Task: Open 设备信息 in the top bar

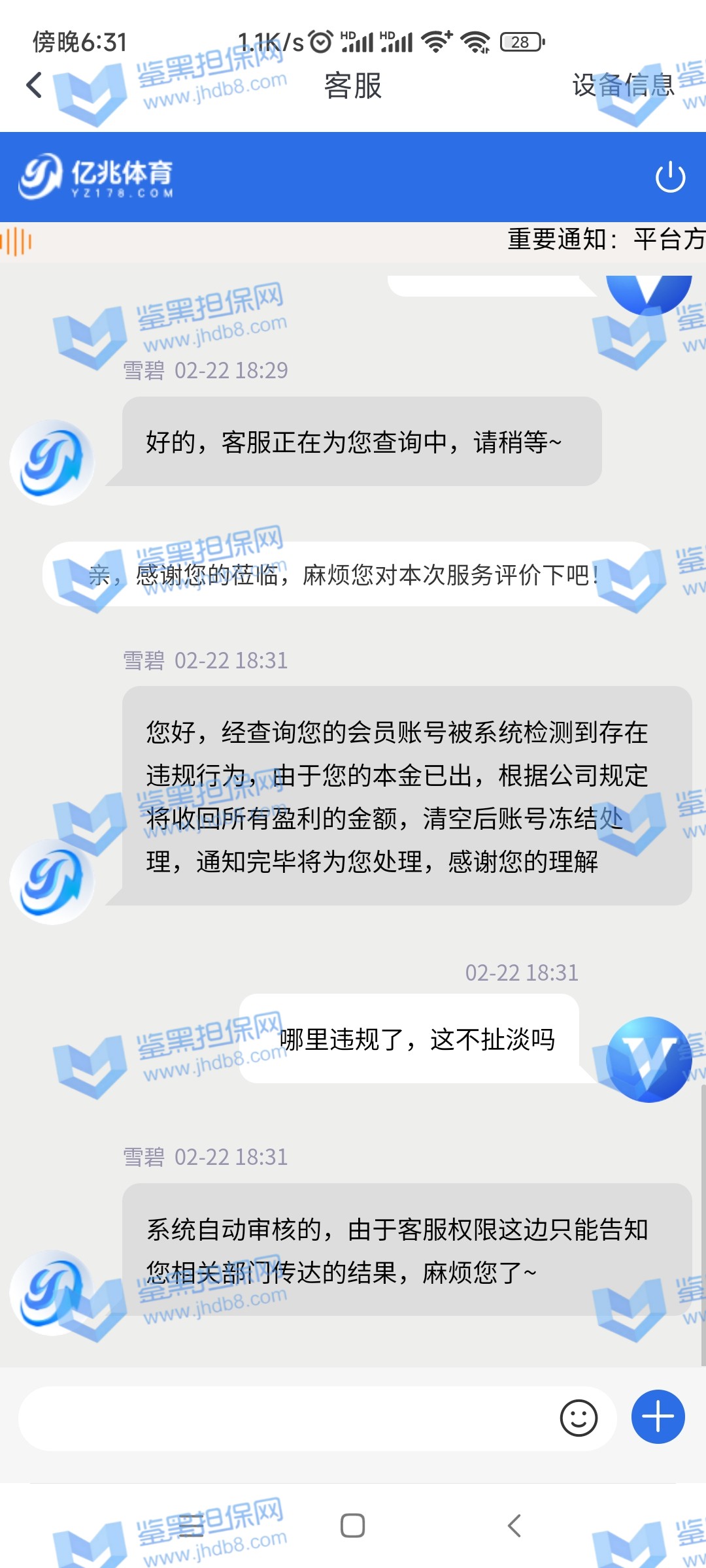Action: 623,86
